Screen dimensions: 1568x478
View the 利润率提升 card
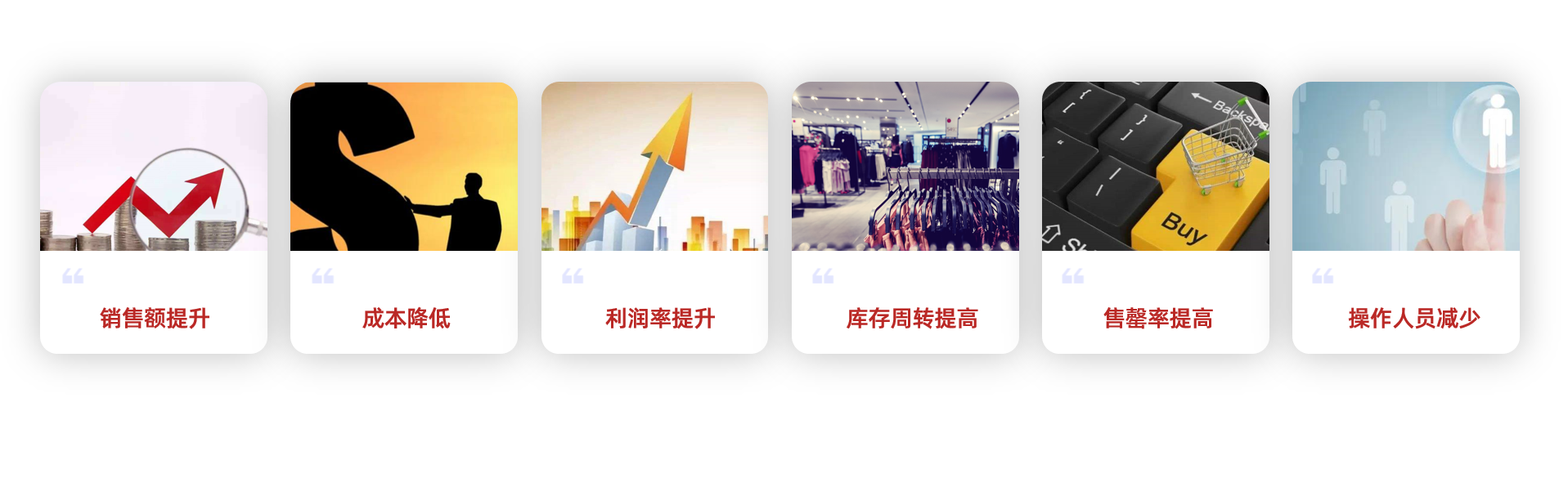click(654, 217)
